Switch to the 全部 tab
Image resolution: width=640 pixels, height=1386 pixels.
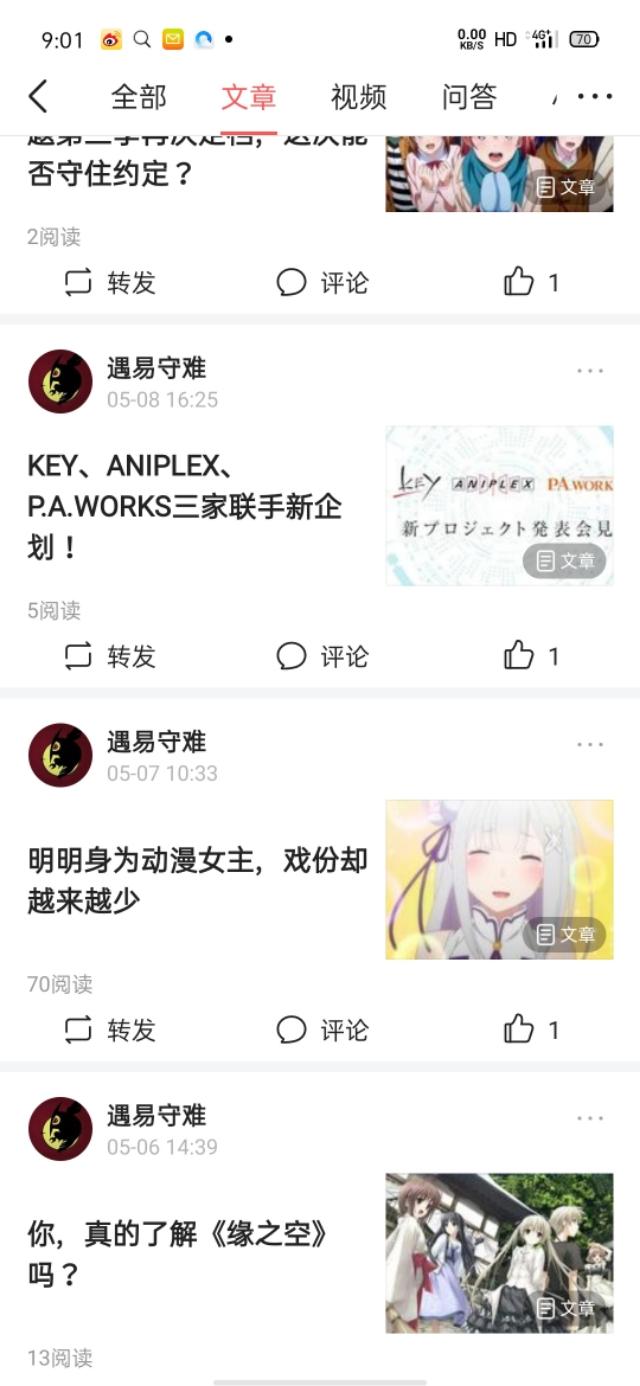click(138, 97)
